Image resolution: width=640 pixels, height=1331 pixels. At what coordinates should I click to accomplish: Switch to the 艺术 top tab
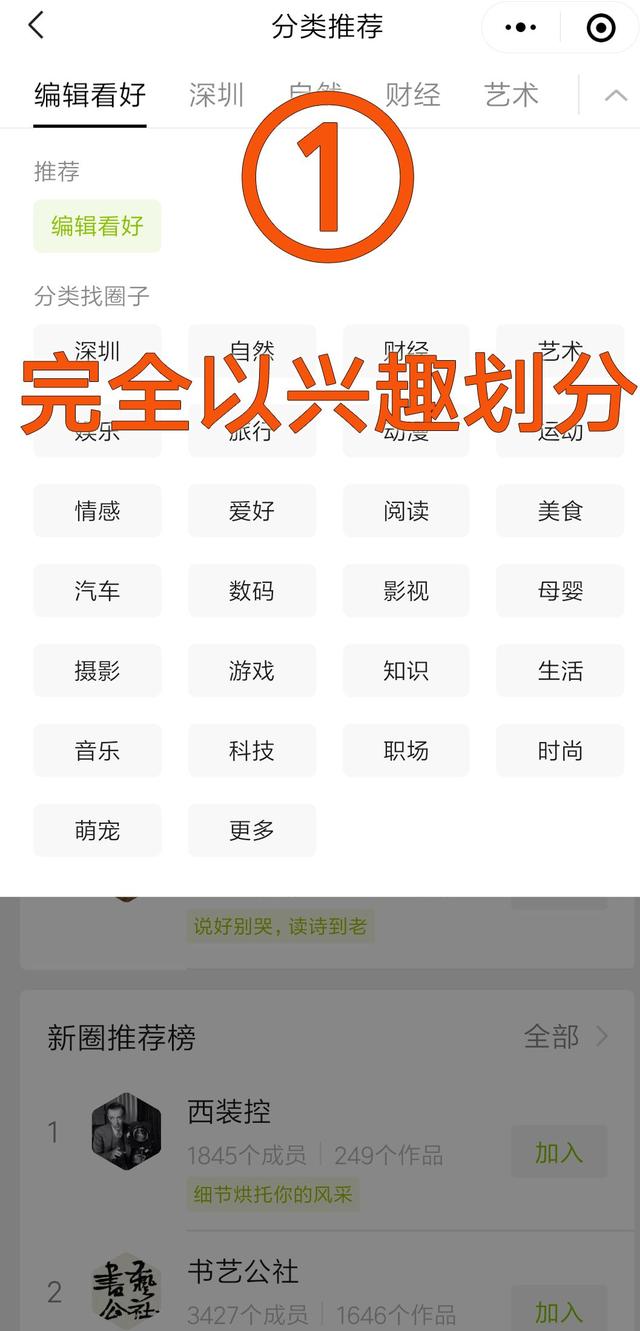pos(511,95)
